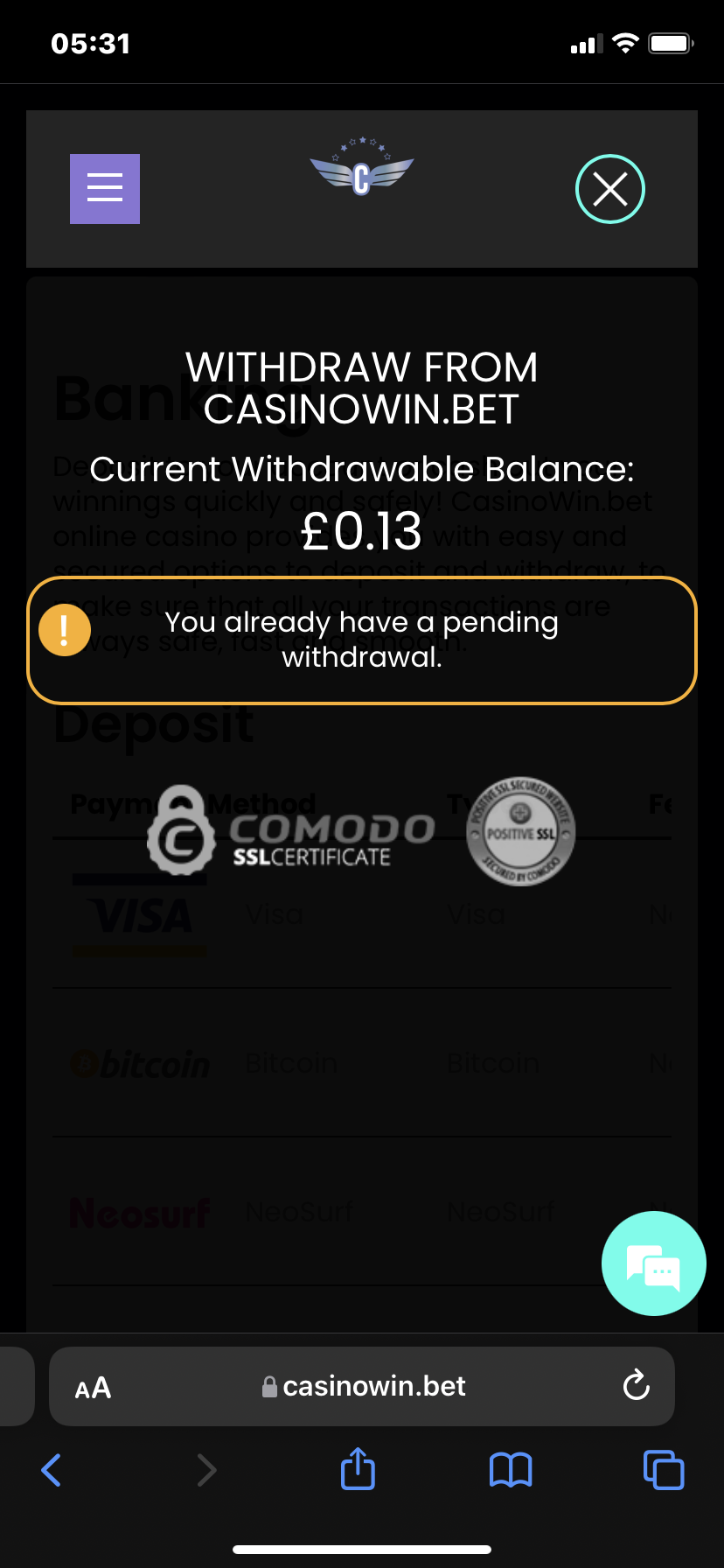Tap the casinowin.bet address bar
The image size is (724, 1568).
364,1387
